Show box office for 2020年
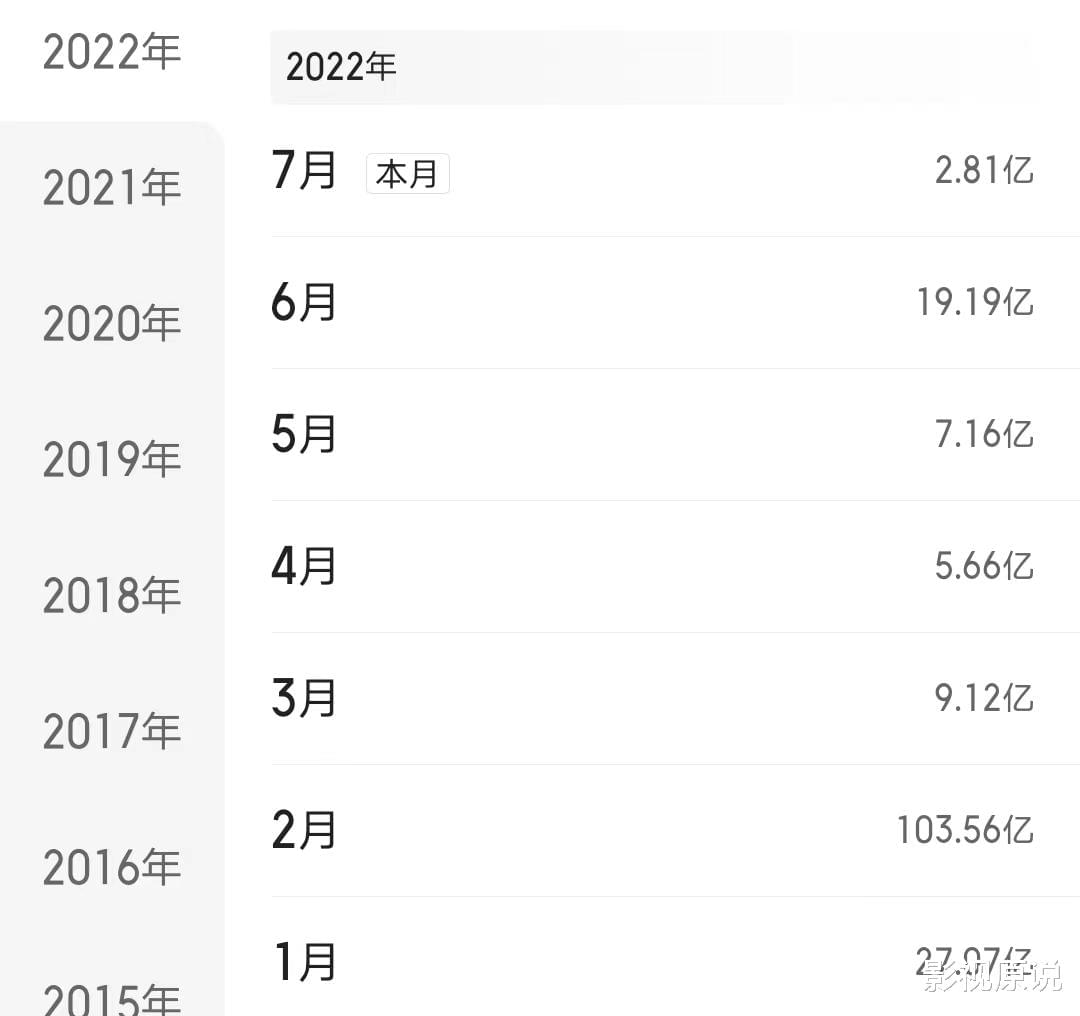Screen dimensions: 1080x1016 pyautogui.click(x=111, y=324)
